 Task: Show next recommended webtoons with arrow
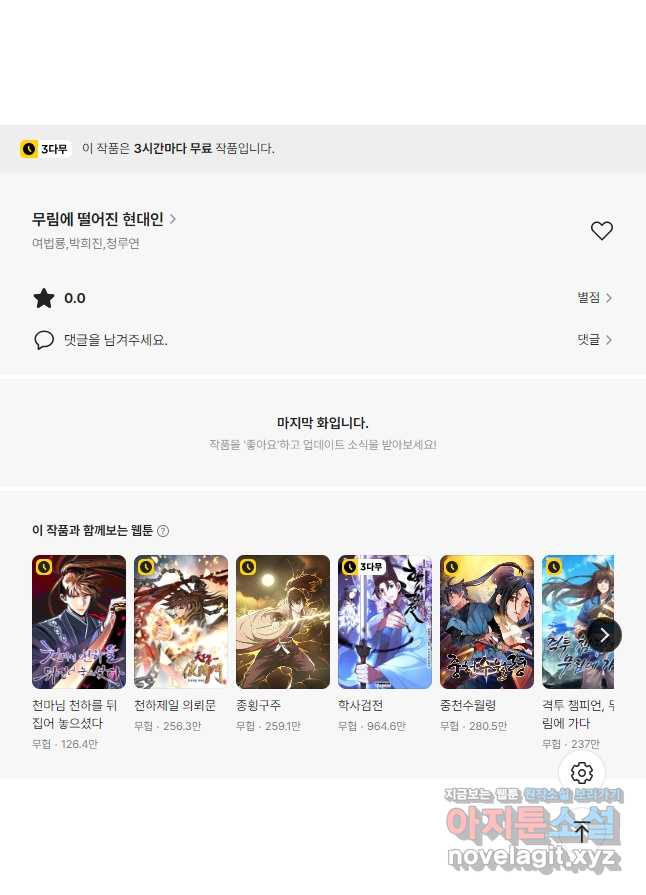click(x=603, y=635)
